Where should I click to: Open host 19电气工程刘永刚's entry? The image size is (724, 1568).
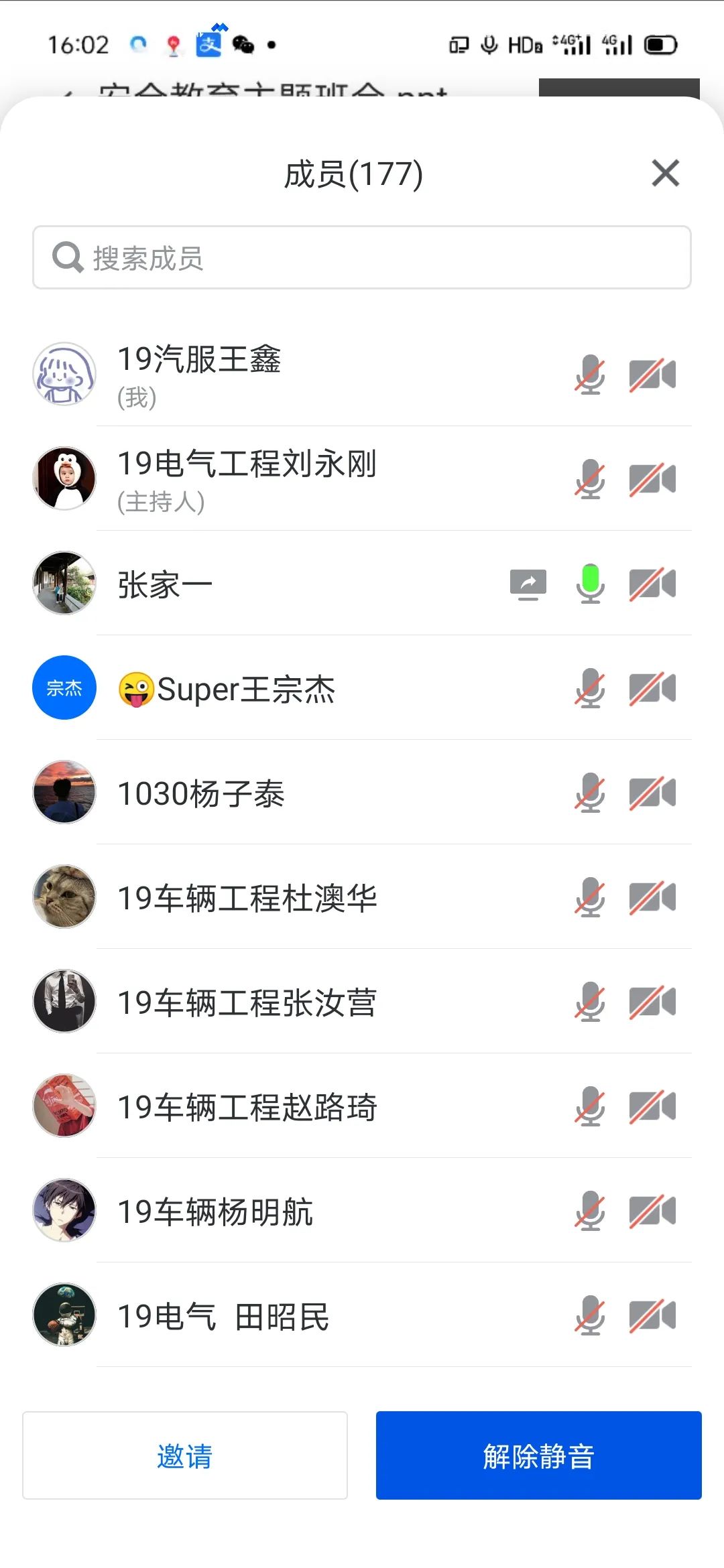[x=247, y=478]
